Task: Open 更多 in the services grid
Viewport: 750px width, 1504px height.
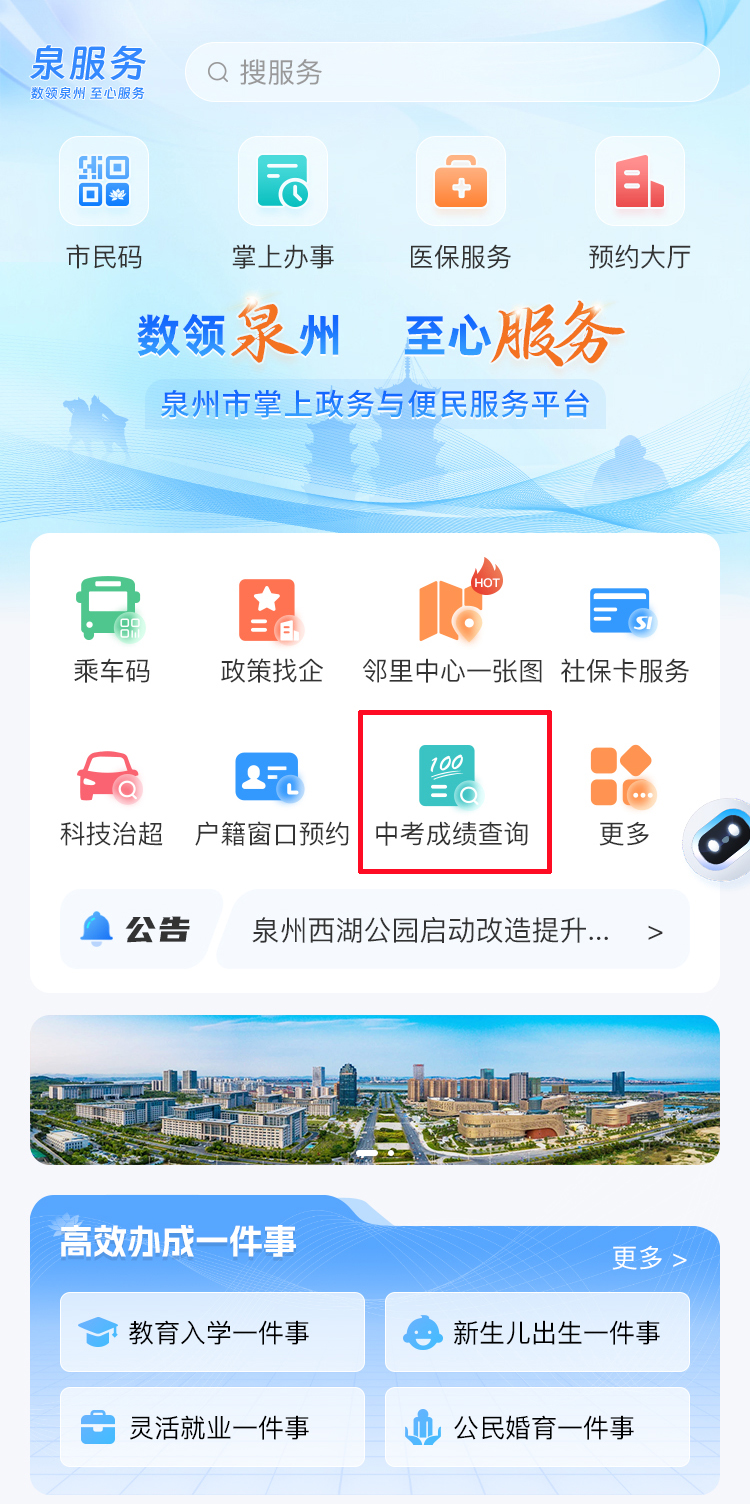Action: pyautogui.click(x=624, y=795)
